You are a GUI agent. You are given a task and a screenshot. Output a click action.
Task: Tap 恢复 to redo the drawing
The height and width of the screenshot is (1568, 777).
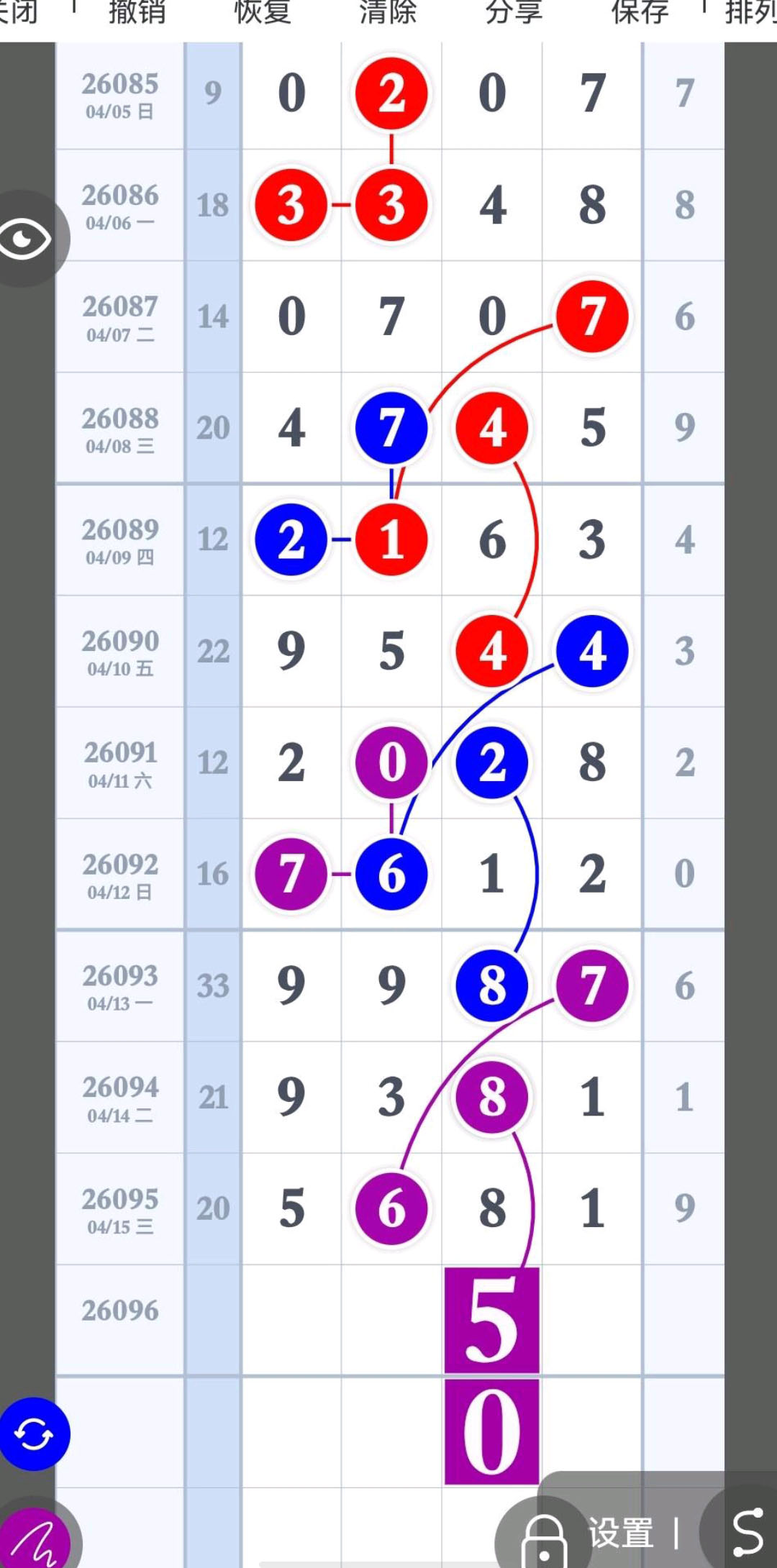click(263, 13)
